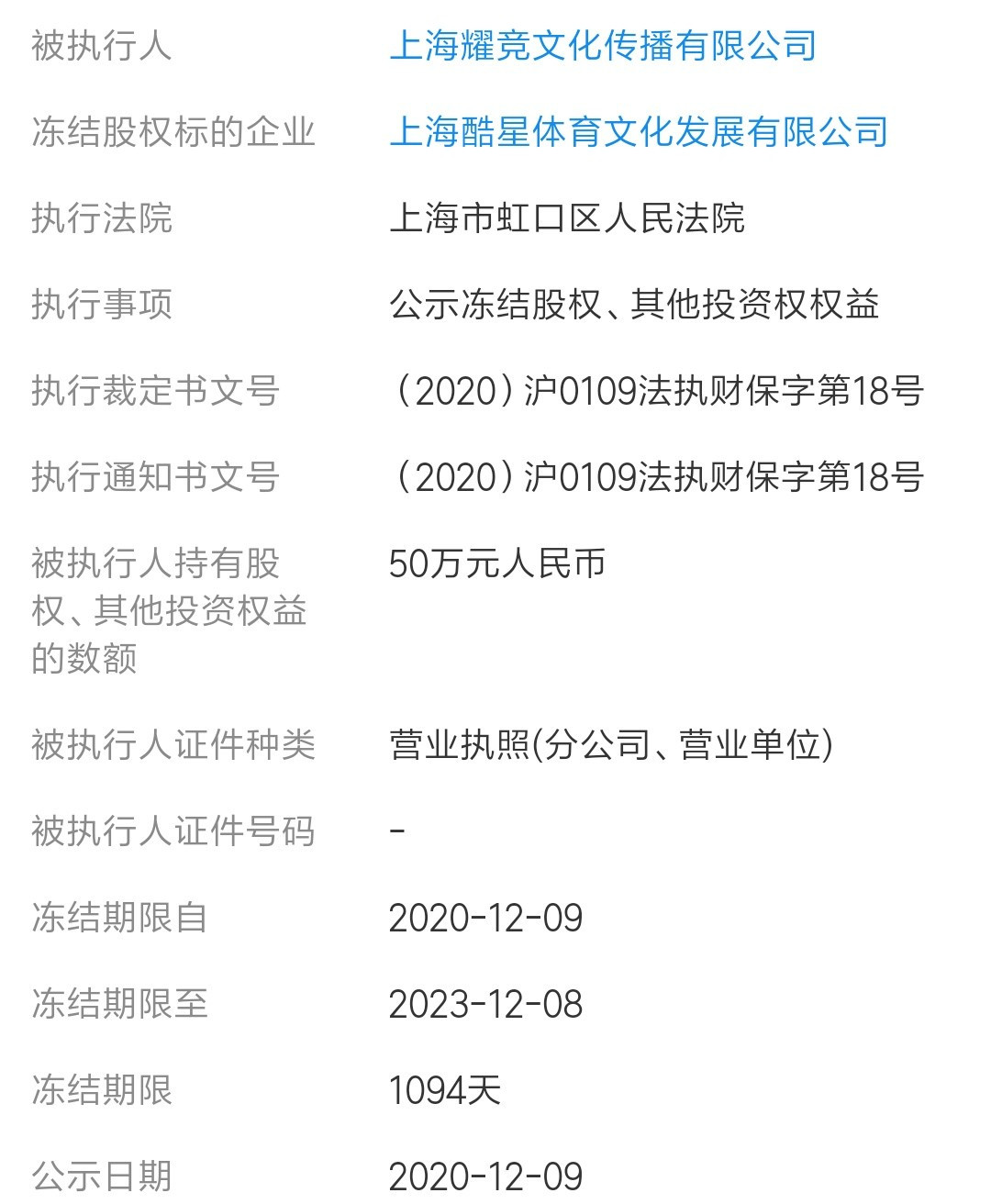Open 上海耀竞文化传播有限公司 company link
The width and height of the screenshot is (991, 1204).
click(602, 46)
